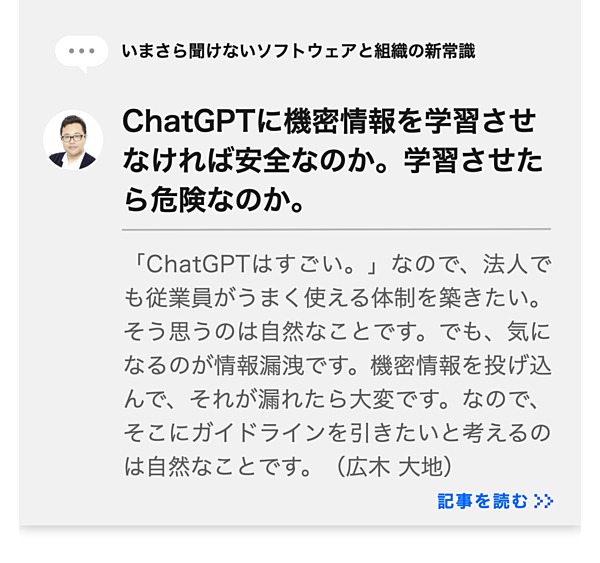This screenshot has height=563, width=600.
Task: Tap the 記事を読む link
Action: pyautogui.click(x=495, y=501)
